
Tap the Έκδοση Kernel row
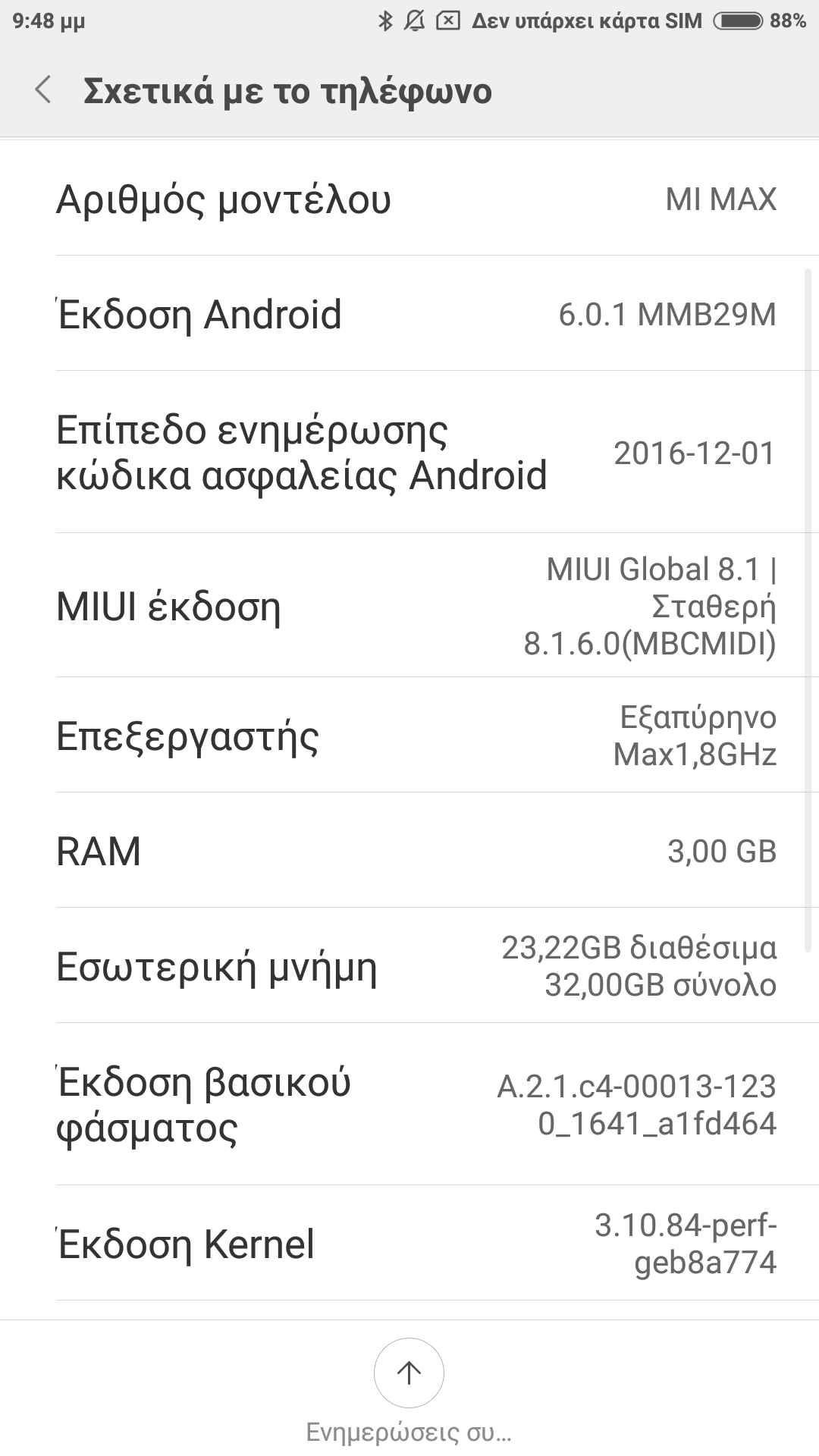coord(409,1244)
